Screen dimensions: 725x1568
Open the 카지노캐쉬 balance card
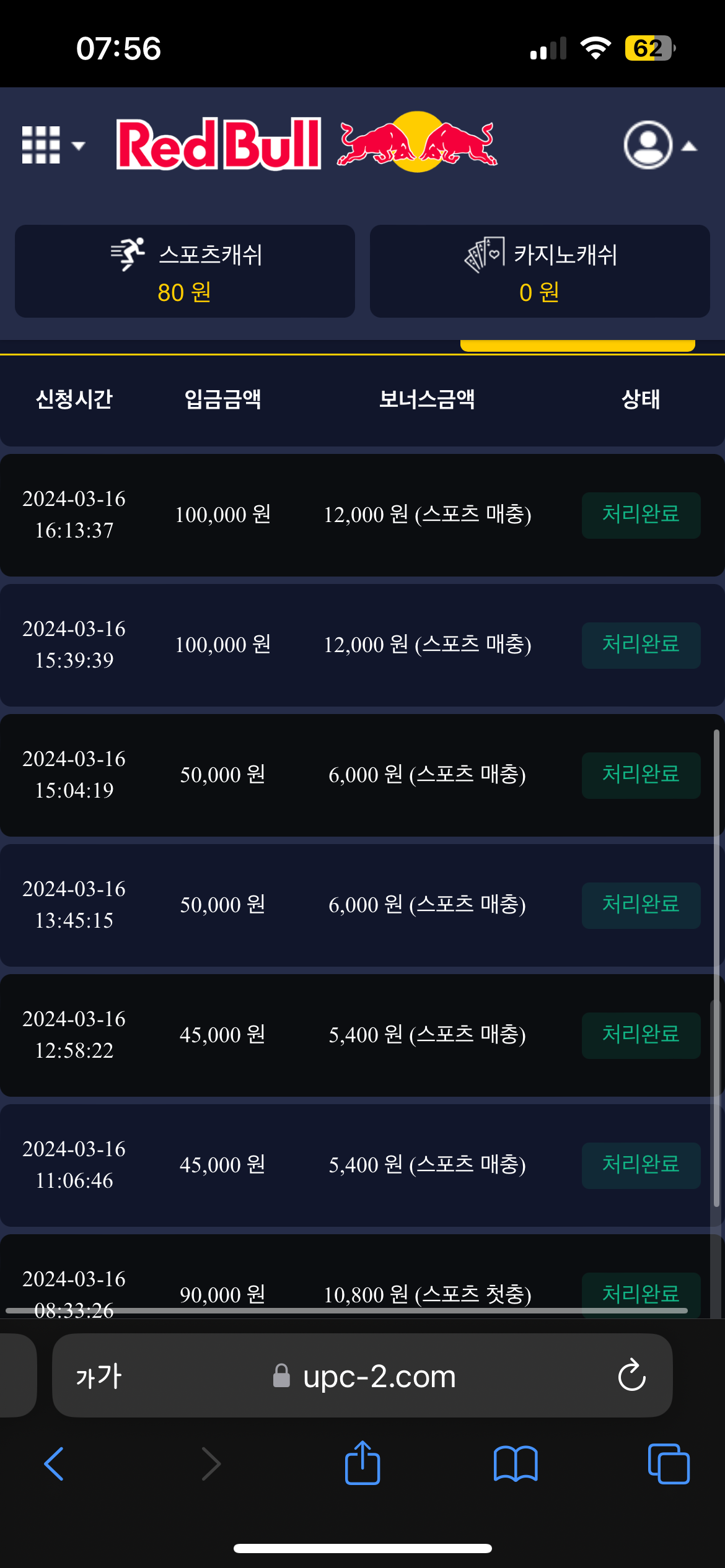tap(540, 272)
